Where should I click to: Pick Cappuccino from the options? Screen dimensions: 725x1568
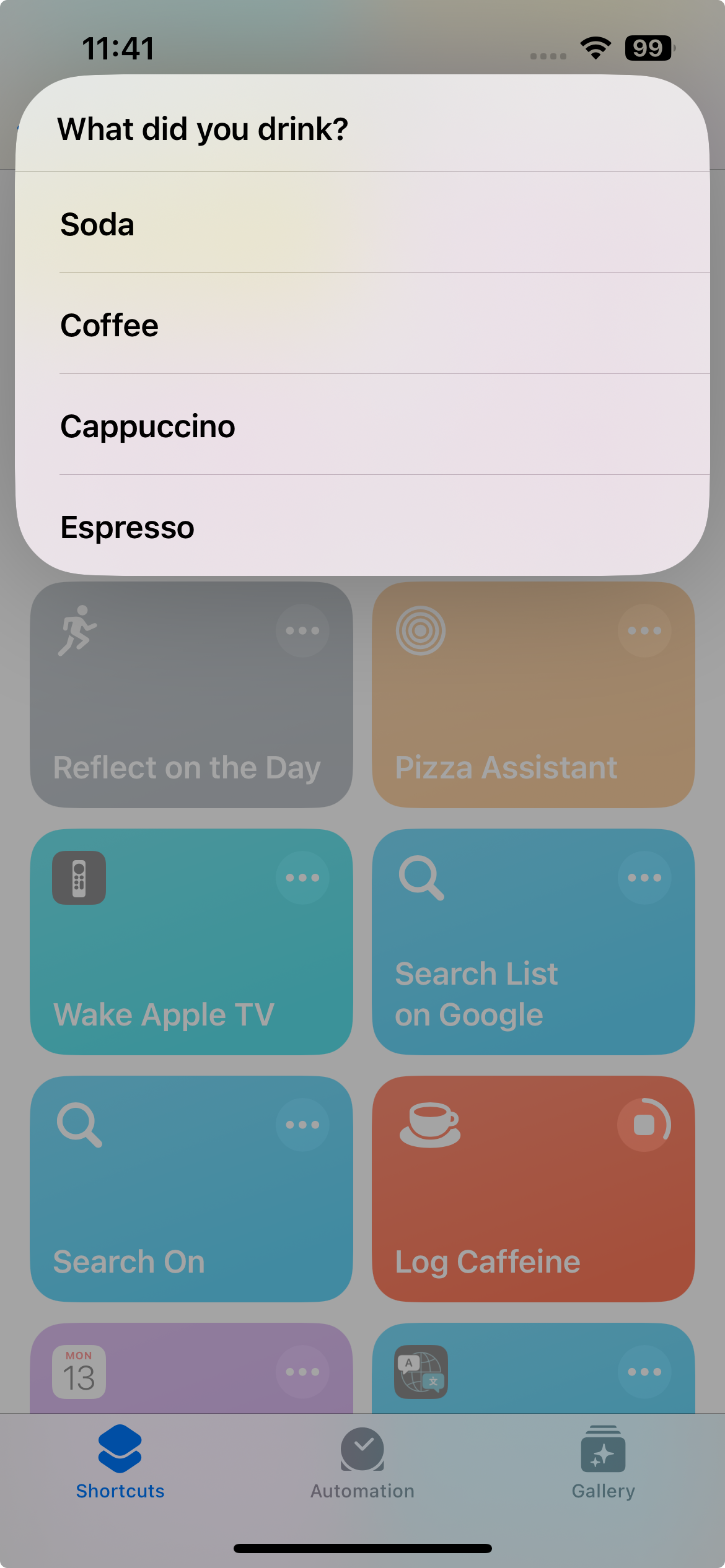pos(362,425)
